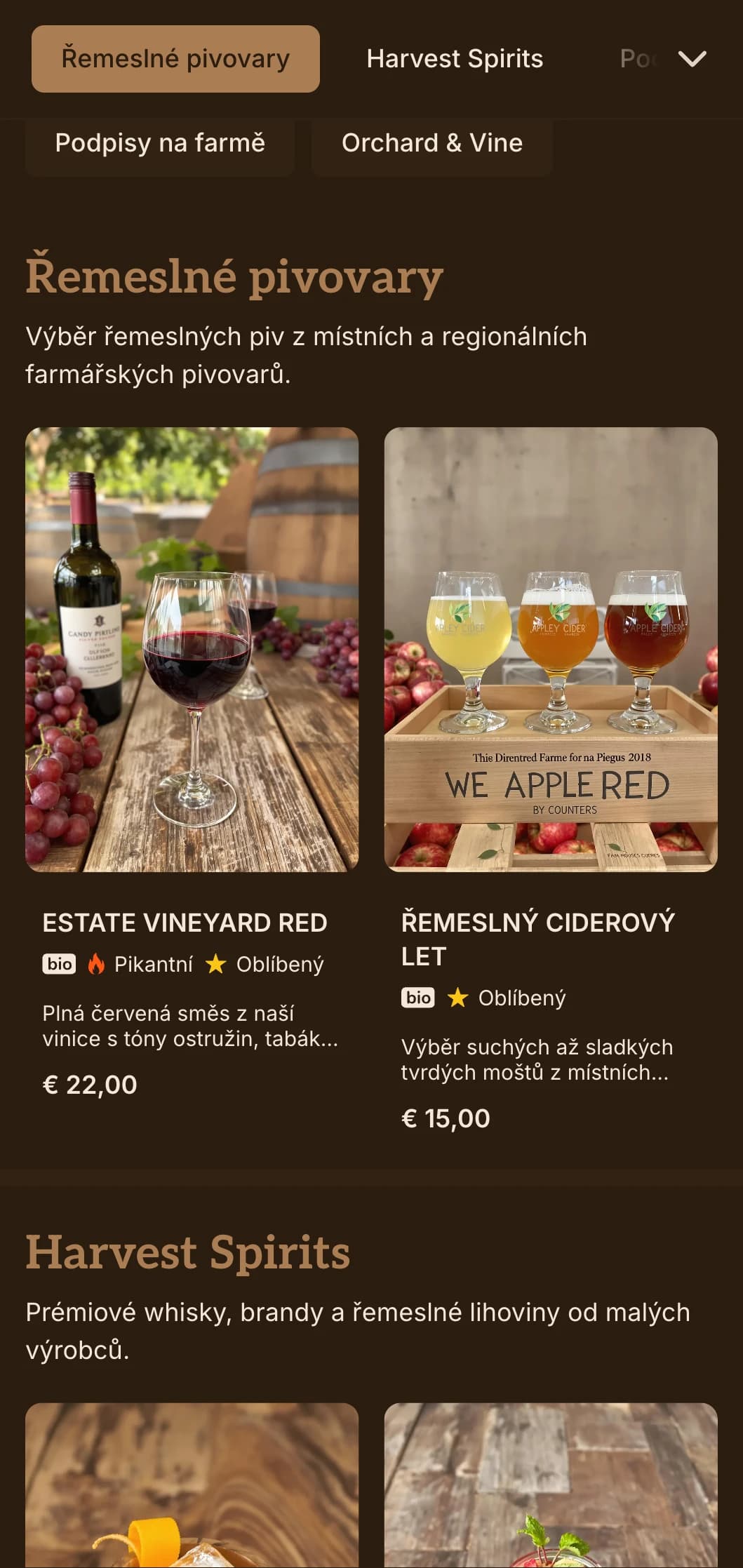Expand the category list chevron
The height and width of the screenshot is (1568, 743).
692,59
